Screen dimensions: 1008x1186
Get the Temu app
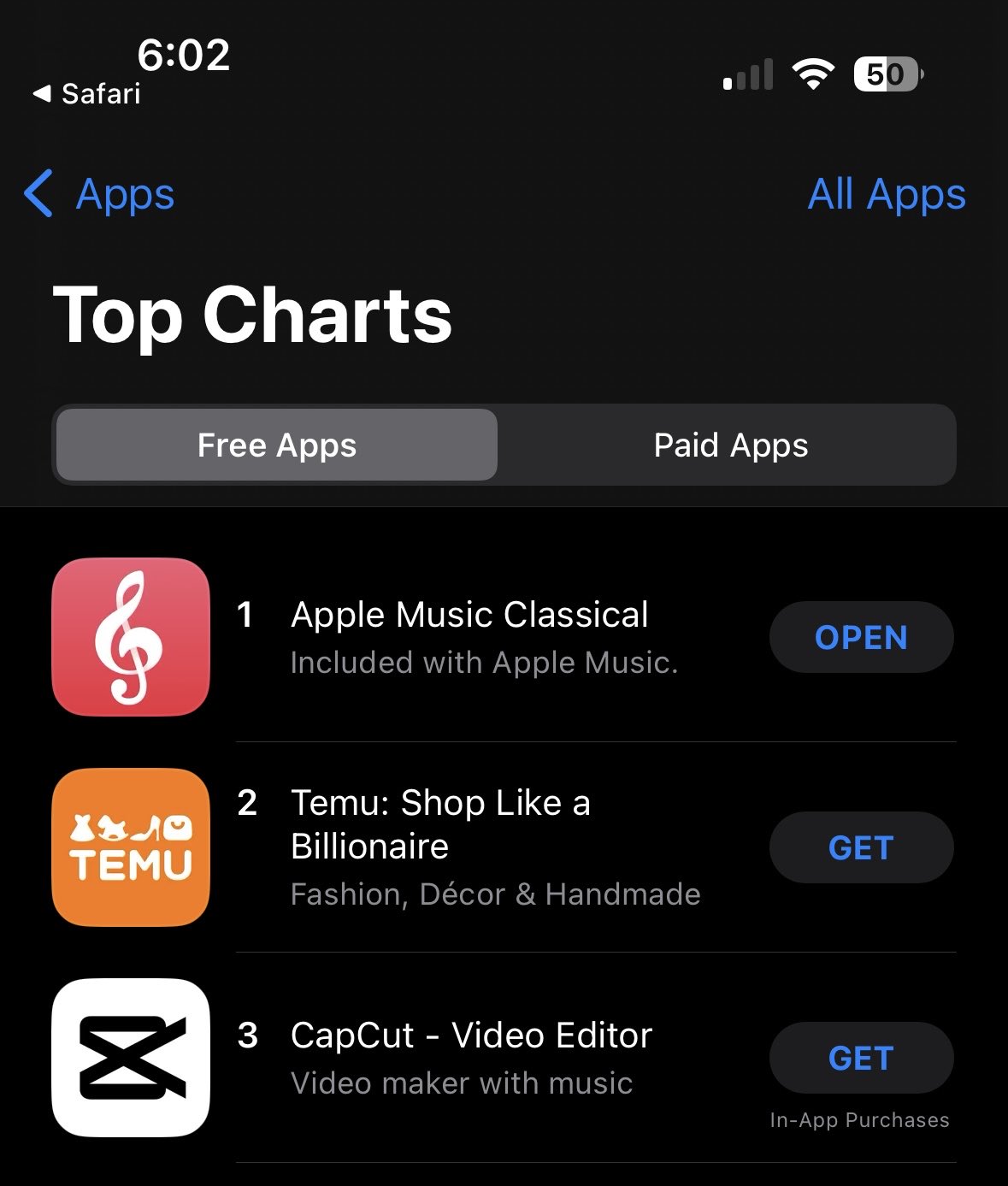tap(860, 848)
